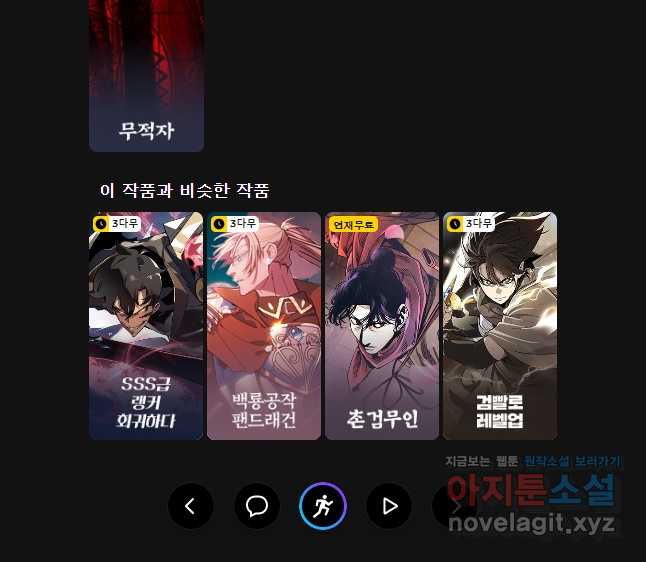Tap the running person binge-read icon
The height and width of the screenshot is (562, 646).
323,506
